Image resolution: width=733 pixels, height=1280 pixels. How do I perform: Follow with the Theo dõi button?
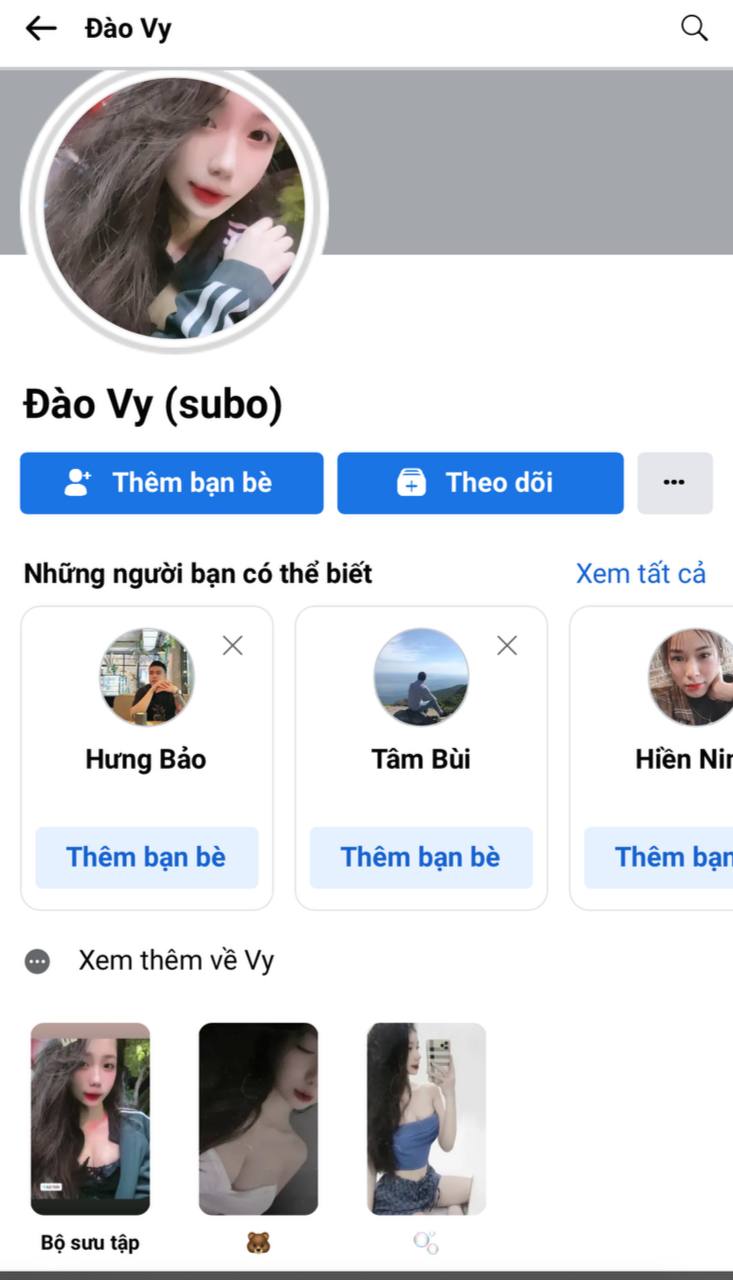coord(480,483)
